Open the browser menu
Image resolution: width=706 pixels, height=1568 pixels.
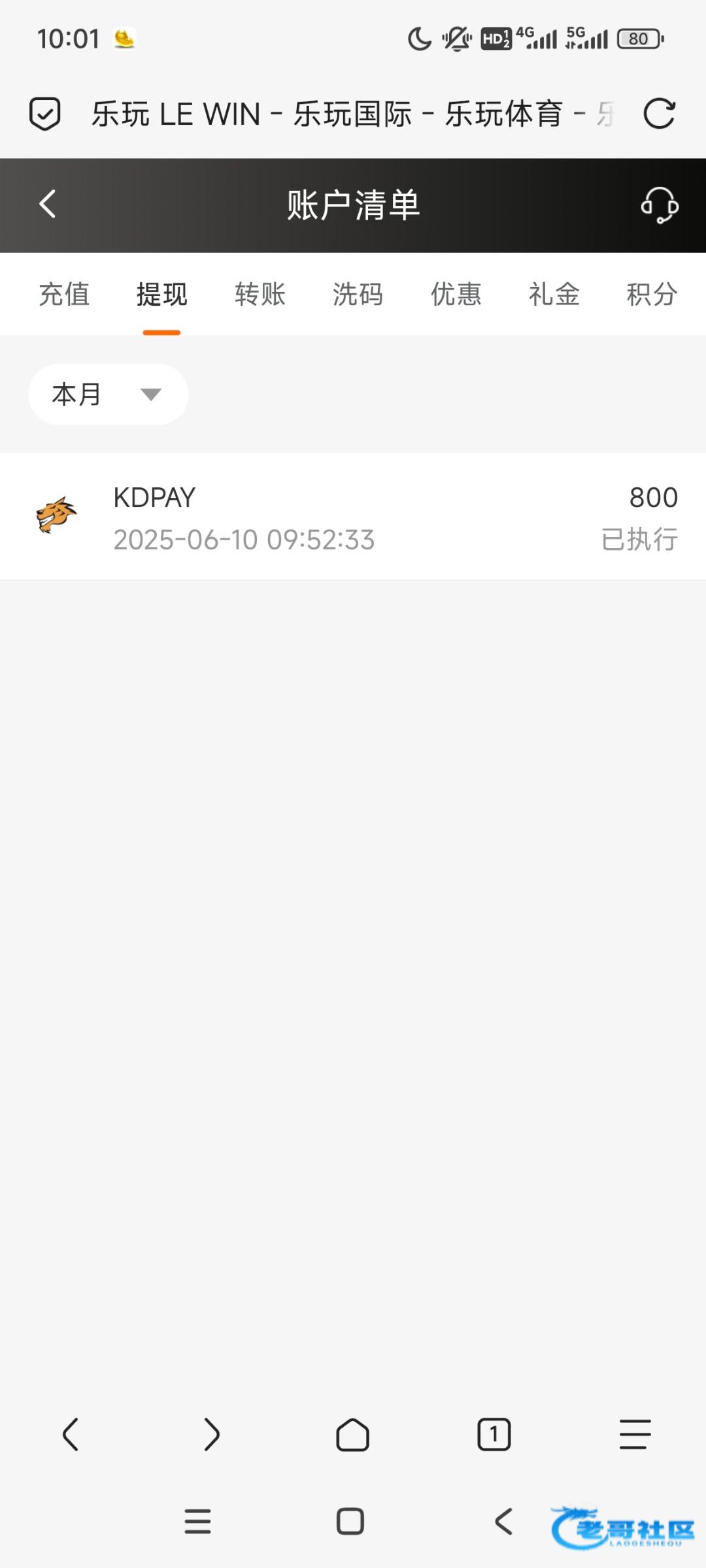(x=635, y=1435)
